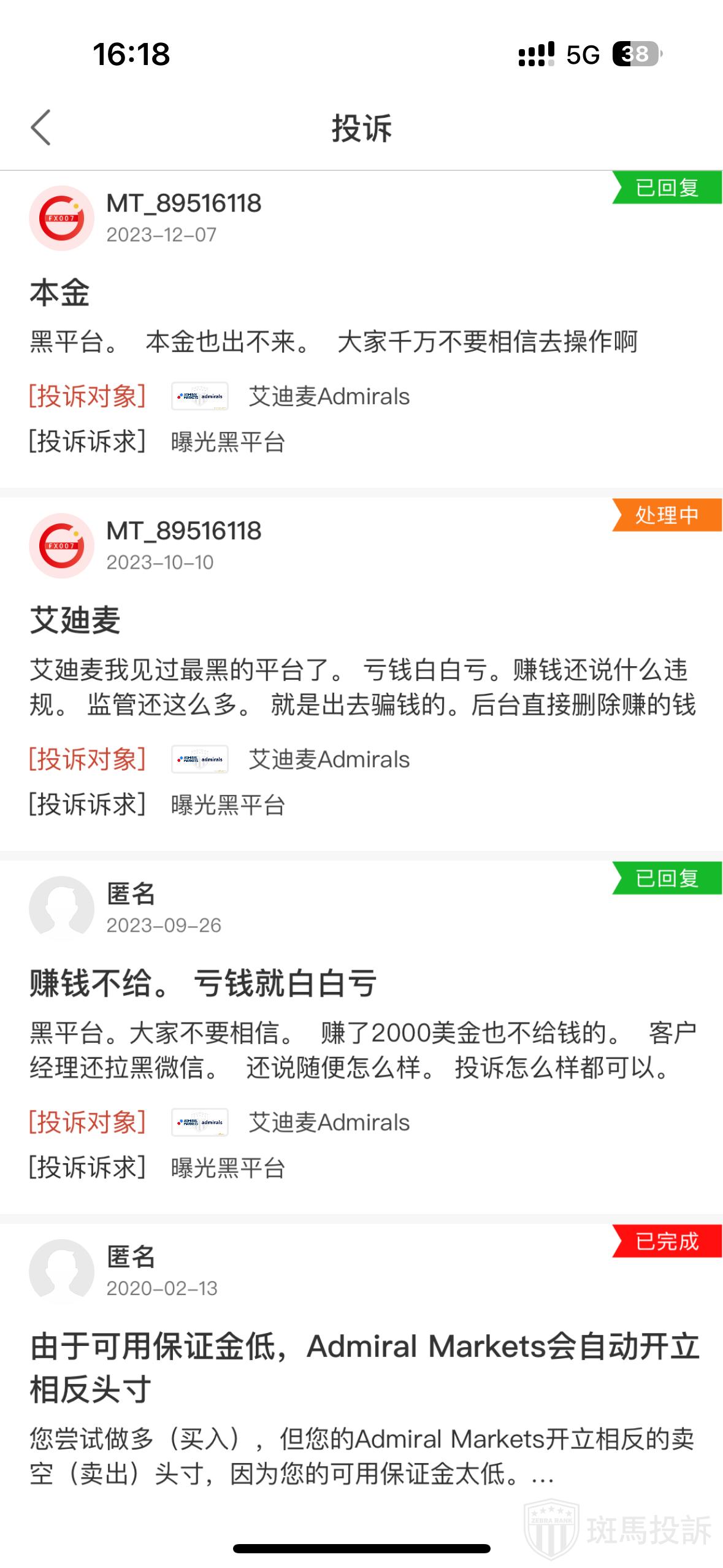View 艾迪麦Admirals in the 2023-12-07 complaint
Image resolution: width=723 pixels, height=1568 pixels.
pos(328,396)
